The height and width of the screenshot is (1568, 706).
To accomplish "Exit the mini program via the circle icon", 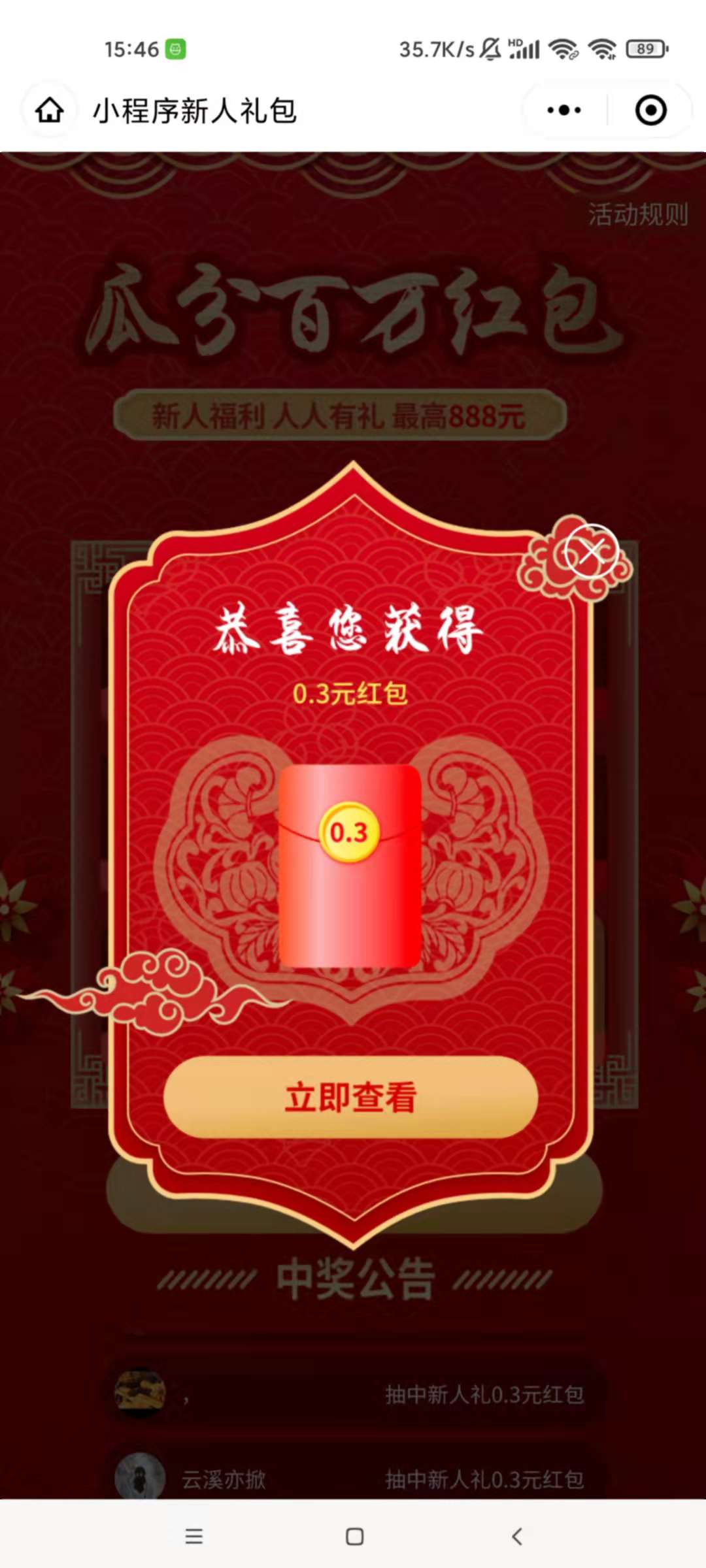I will coord(650,110).
